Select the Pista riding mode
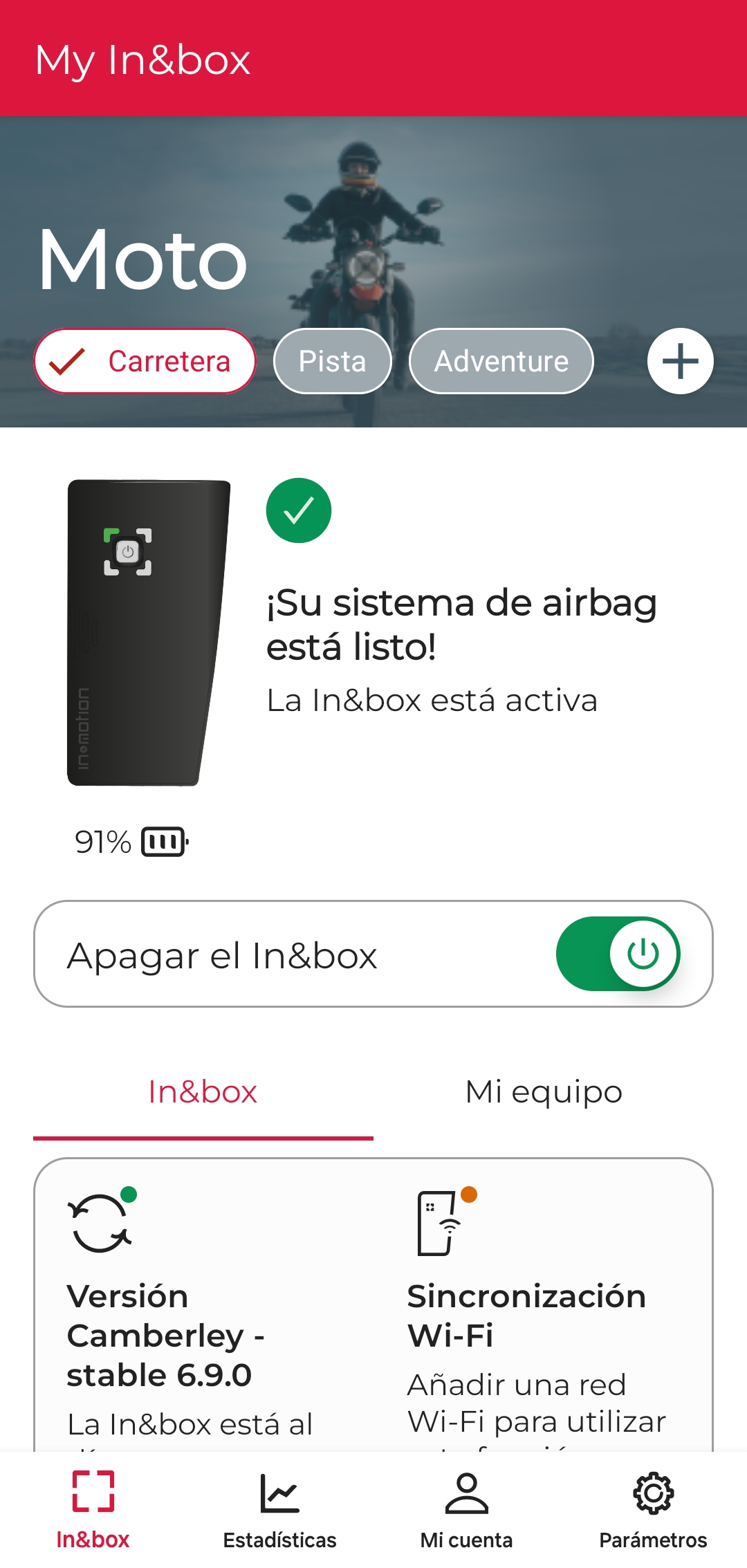 (x=332, y=360)
